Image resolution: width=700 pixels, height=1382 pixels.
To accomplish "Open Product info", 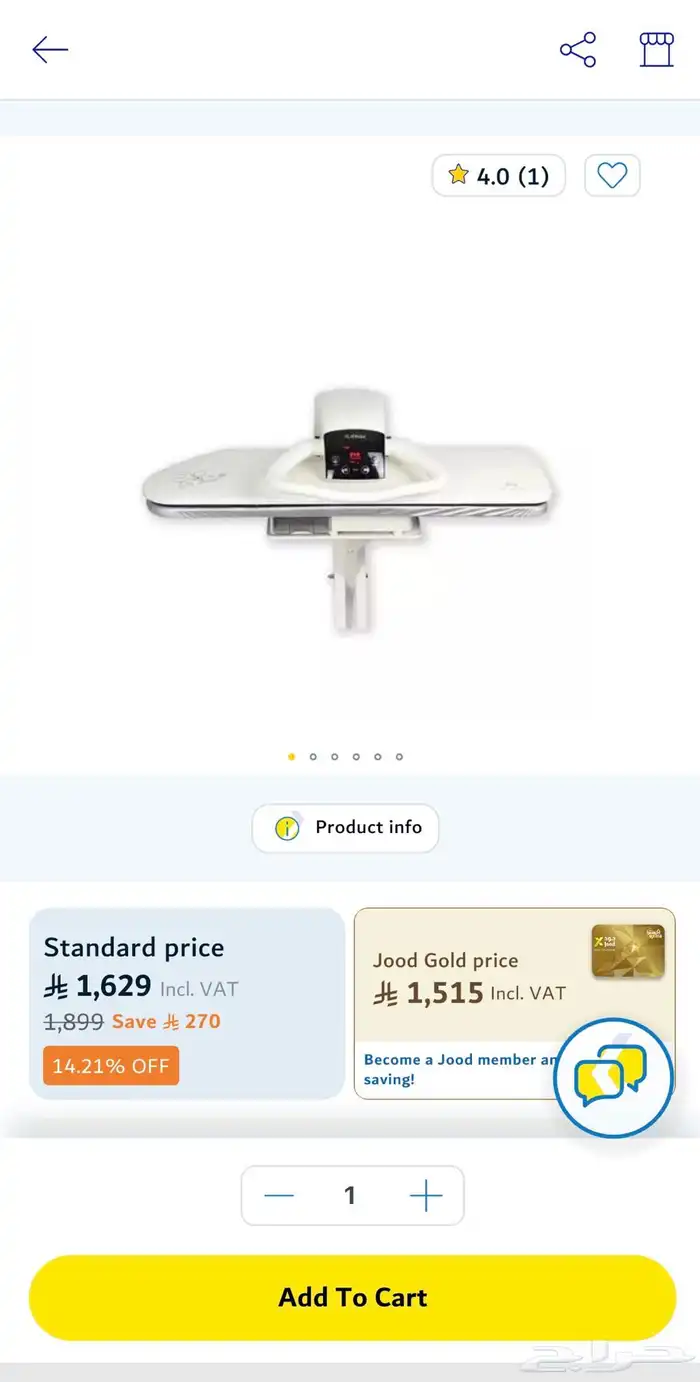I will click(x=345, y=828).
